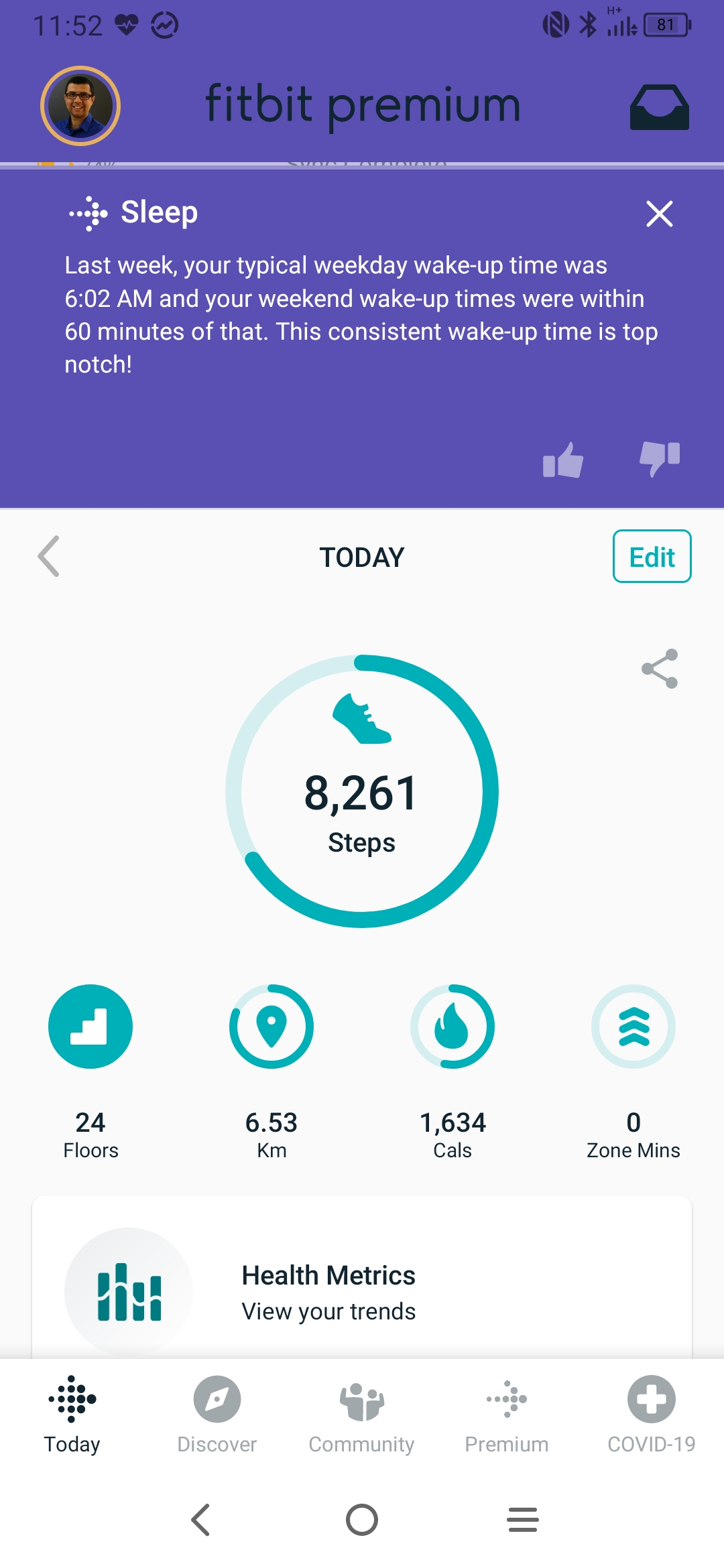The height and width of the screenshot is (1568, 724).
Task: Tap the system home button
Action: coord(362,1520)
